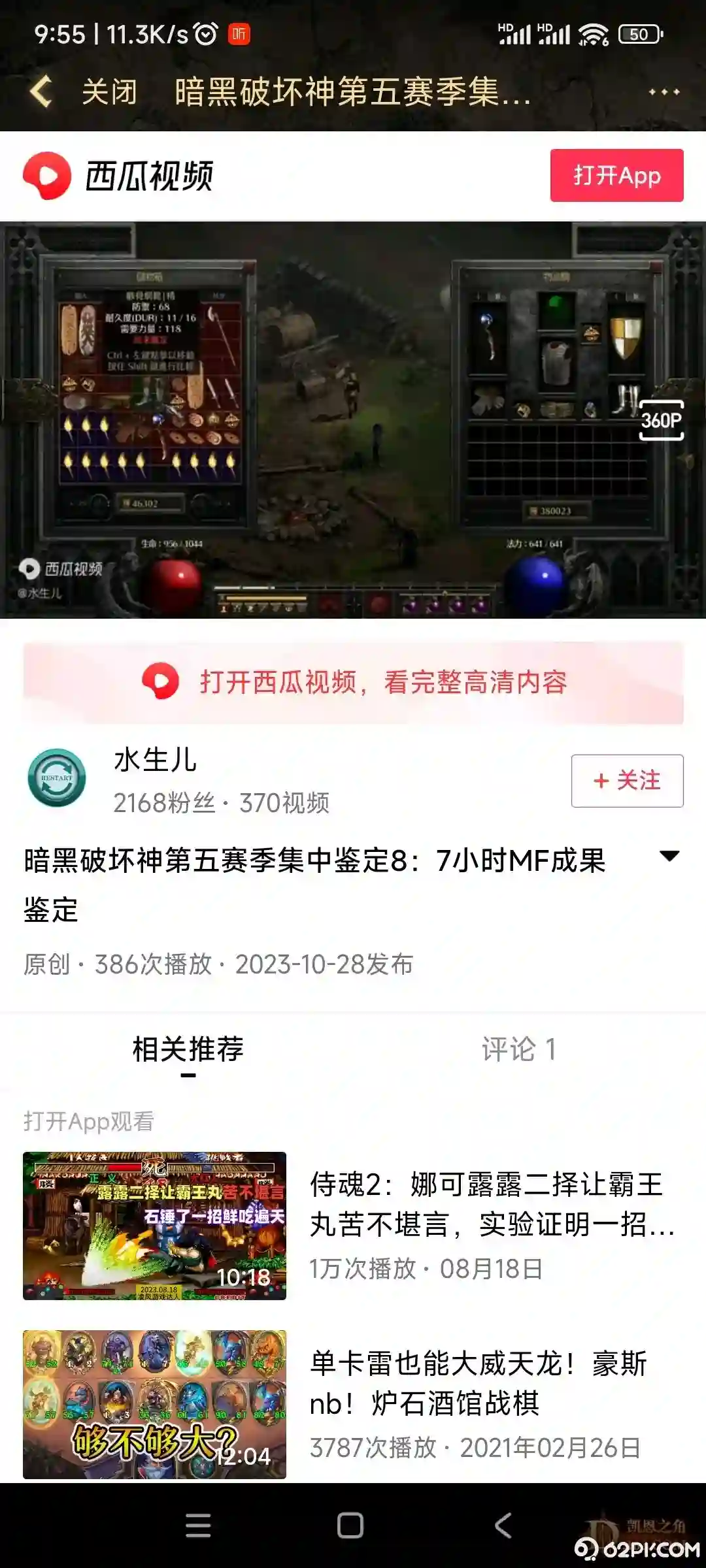The width and height of the screenshot is (706, 1568).
Task: Go back with the top-left arrow
Action: 41,91
